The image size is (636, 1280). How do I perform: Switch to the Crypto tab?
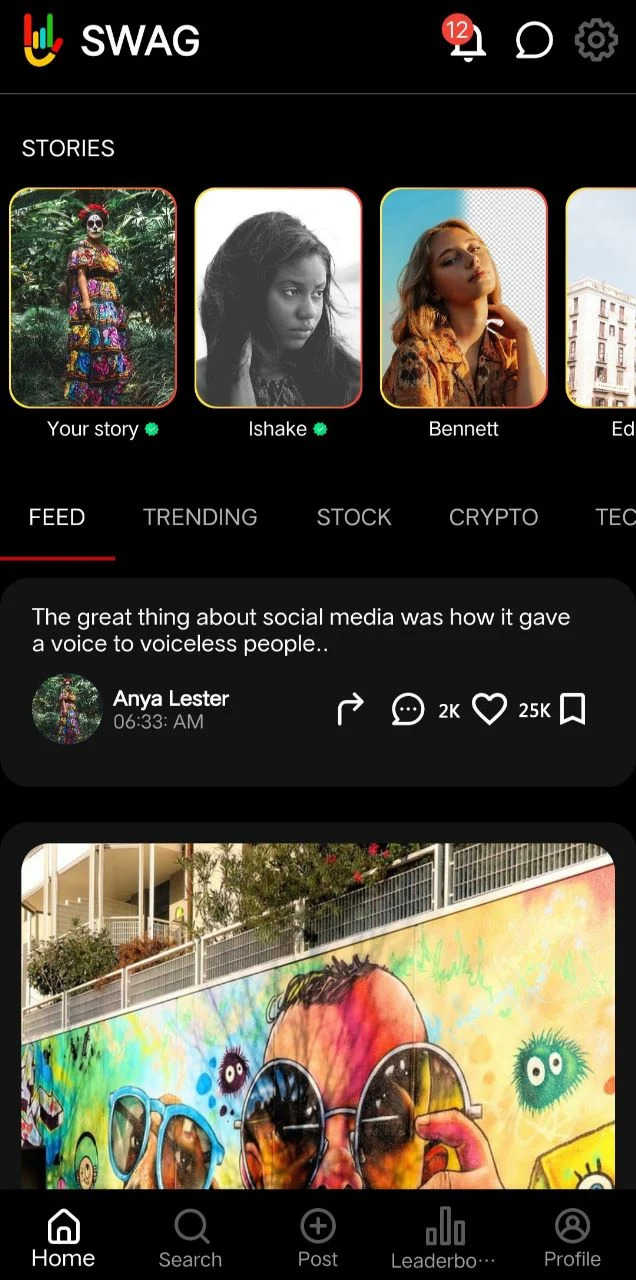tap(493, 517)
